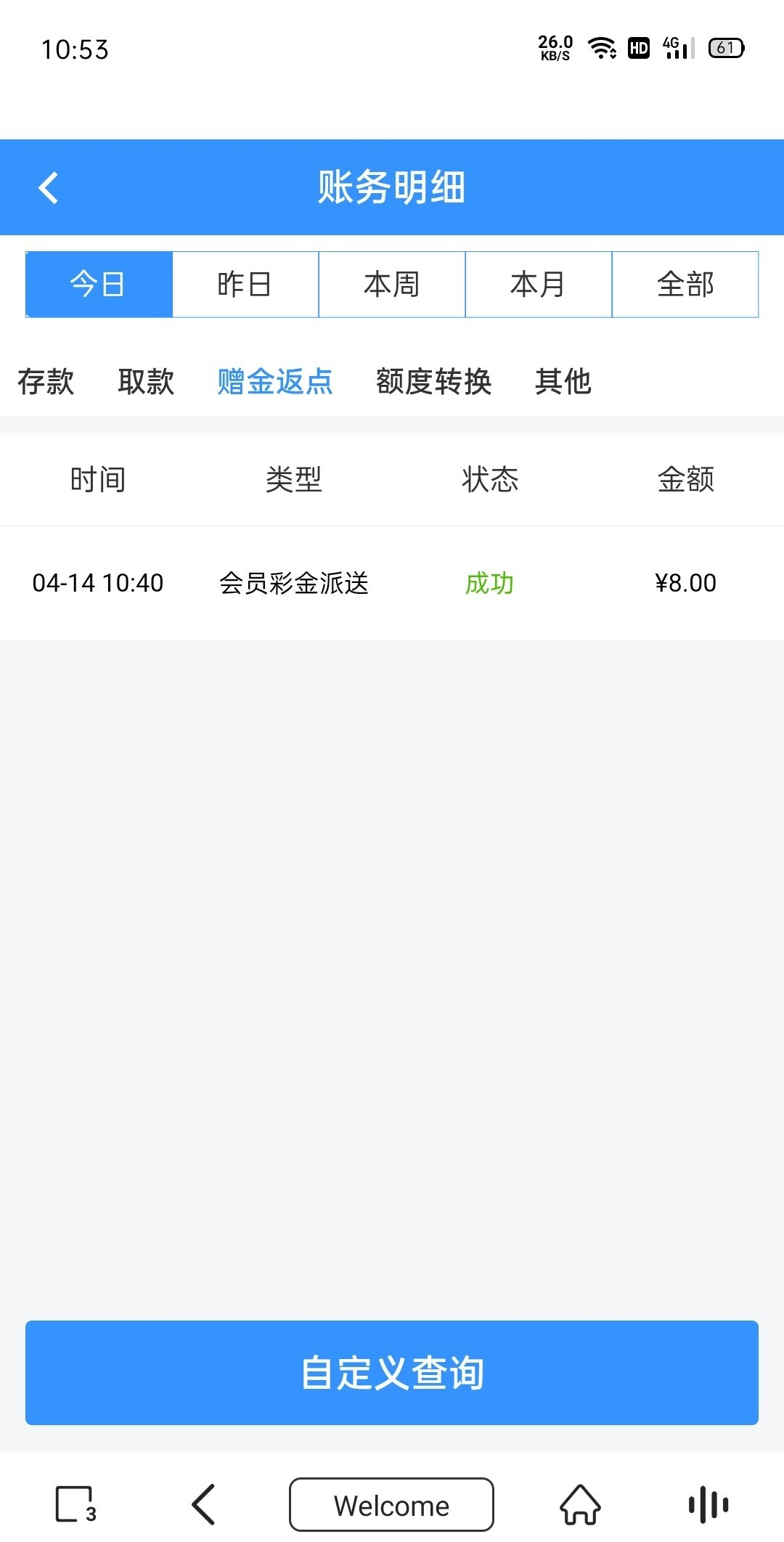Go to the browser home page
The image size is (784, 1542).
pyautogui.click(x=580, y=1504)
